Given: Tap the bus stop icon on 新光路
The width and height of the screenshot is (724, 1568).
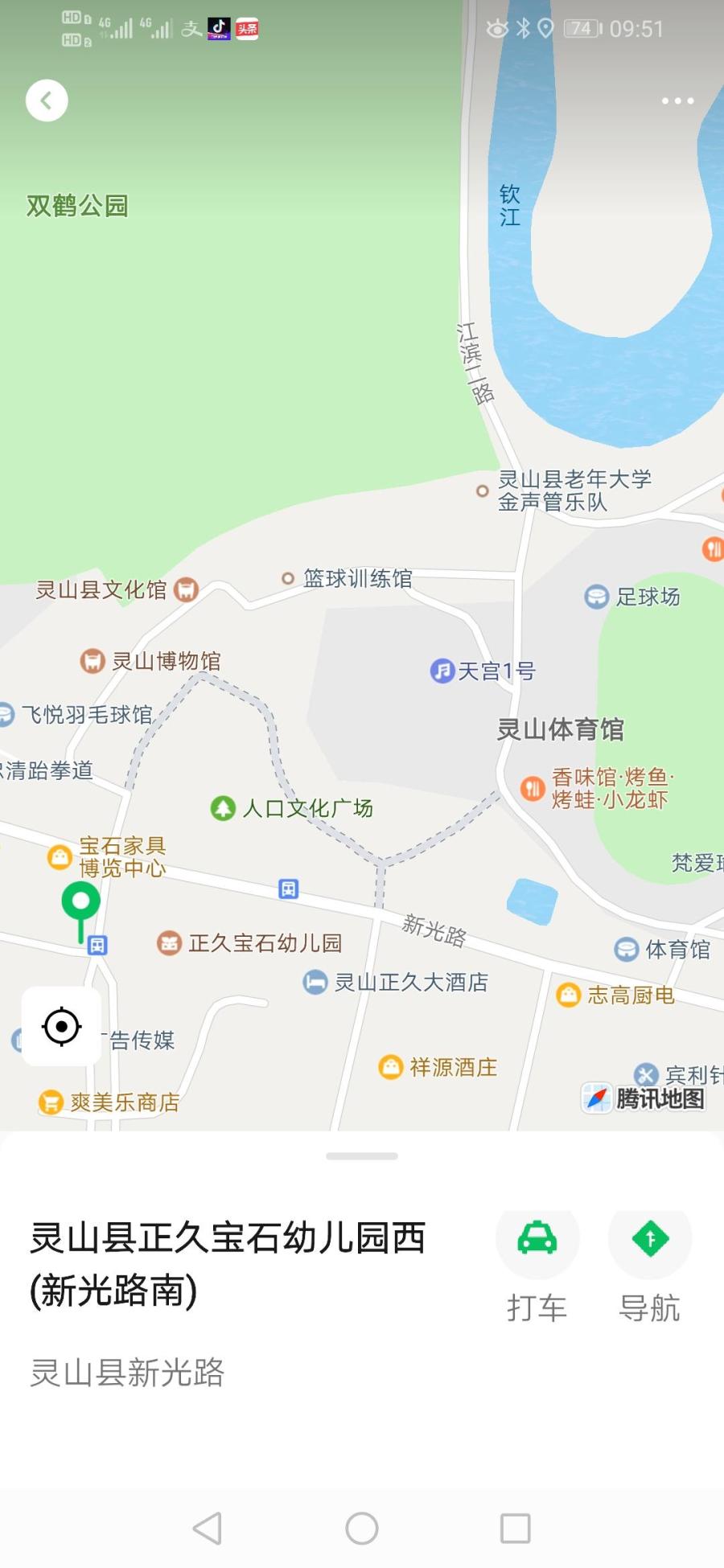Looking at the screenshot, I should (x=288, y=889).
